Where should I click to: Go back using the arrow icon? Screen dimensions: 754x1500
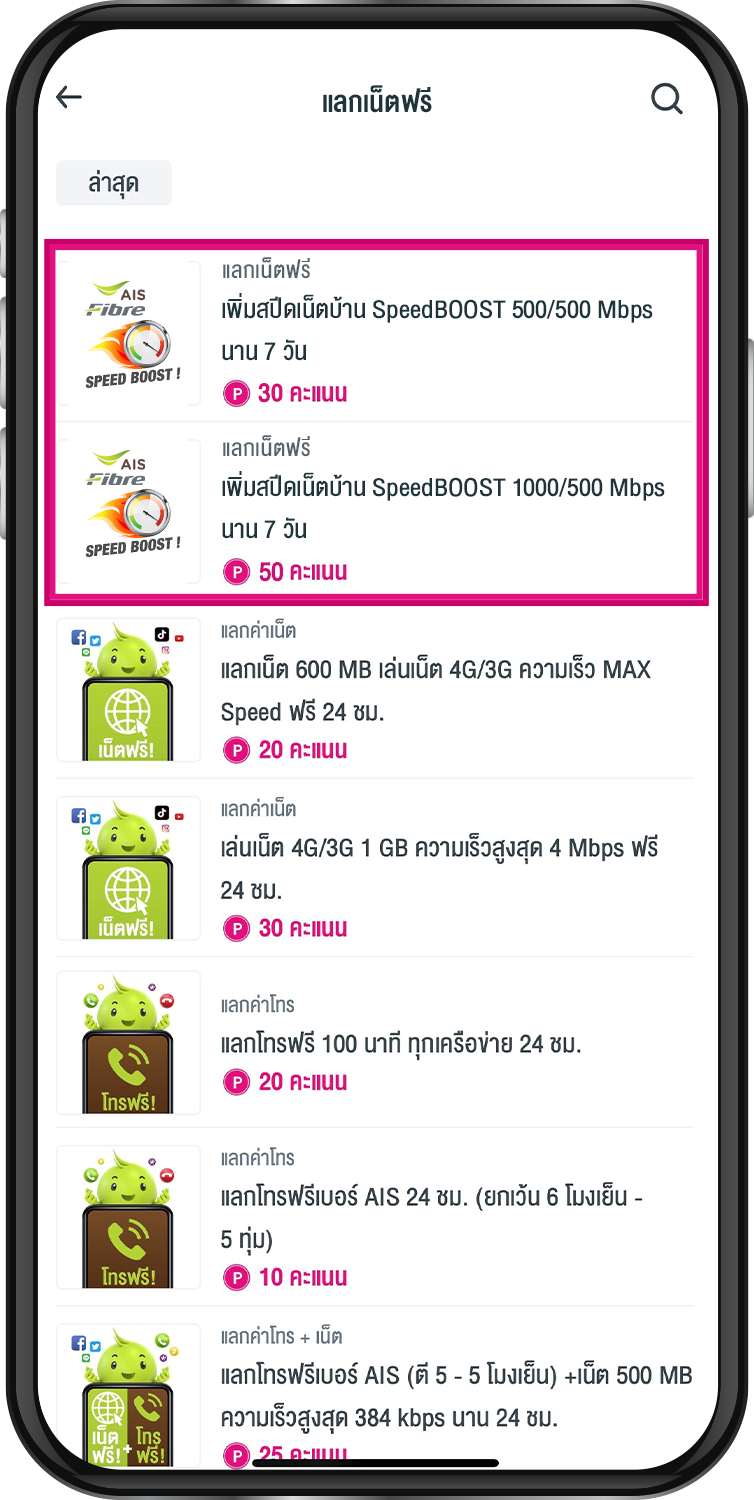coord(69,97)
